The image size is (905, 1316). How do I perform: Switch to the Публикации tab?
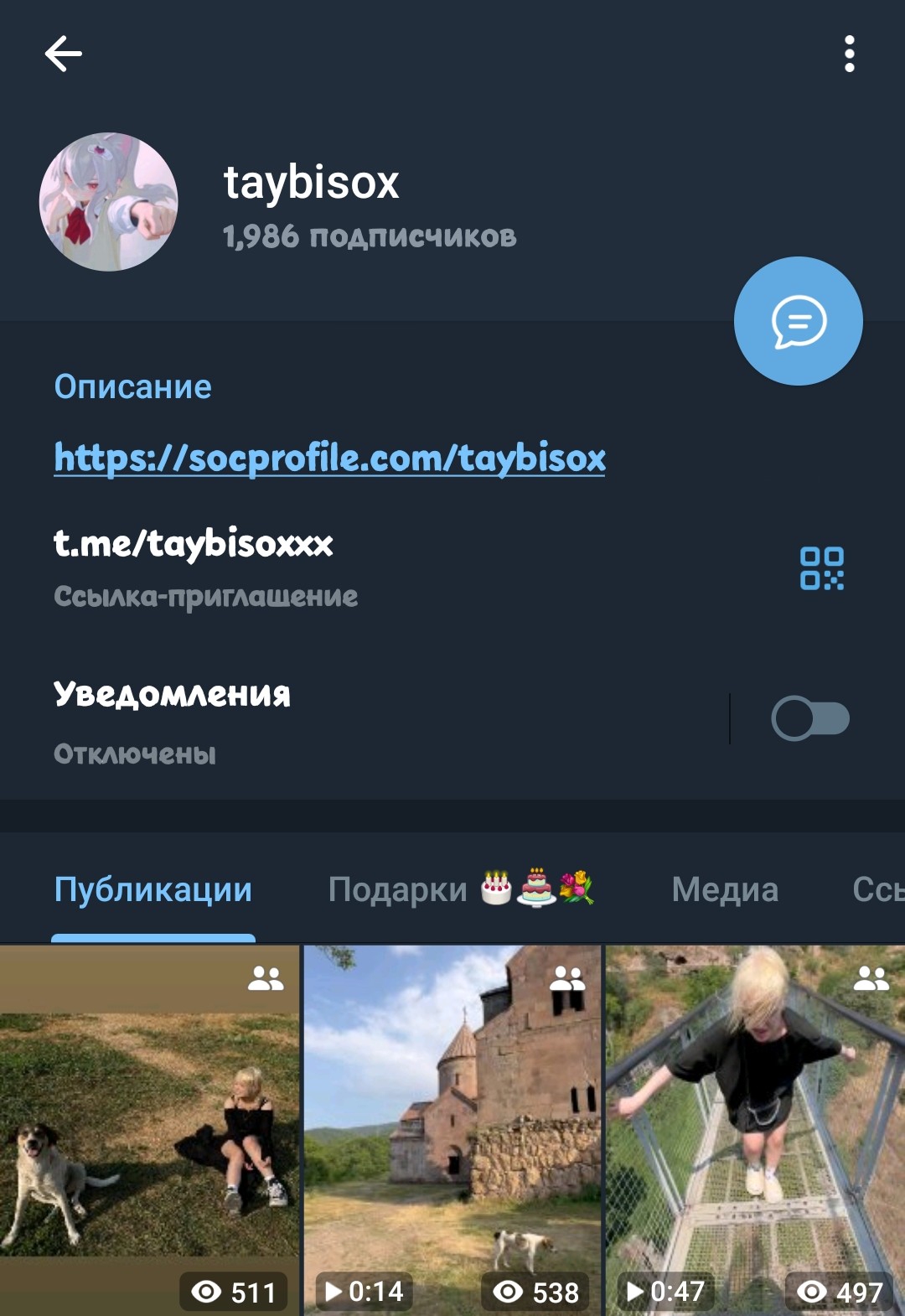[x=153, y=890]
